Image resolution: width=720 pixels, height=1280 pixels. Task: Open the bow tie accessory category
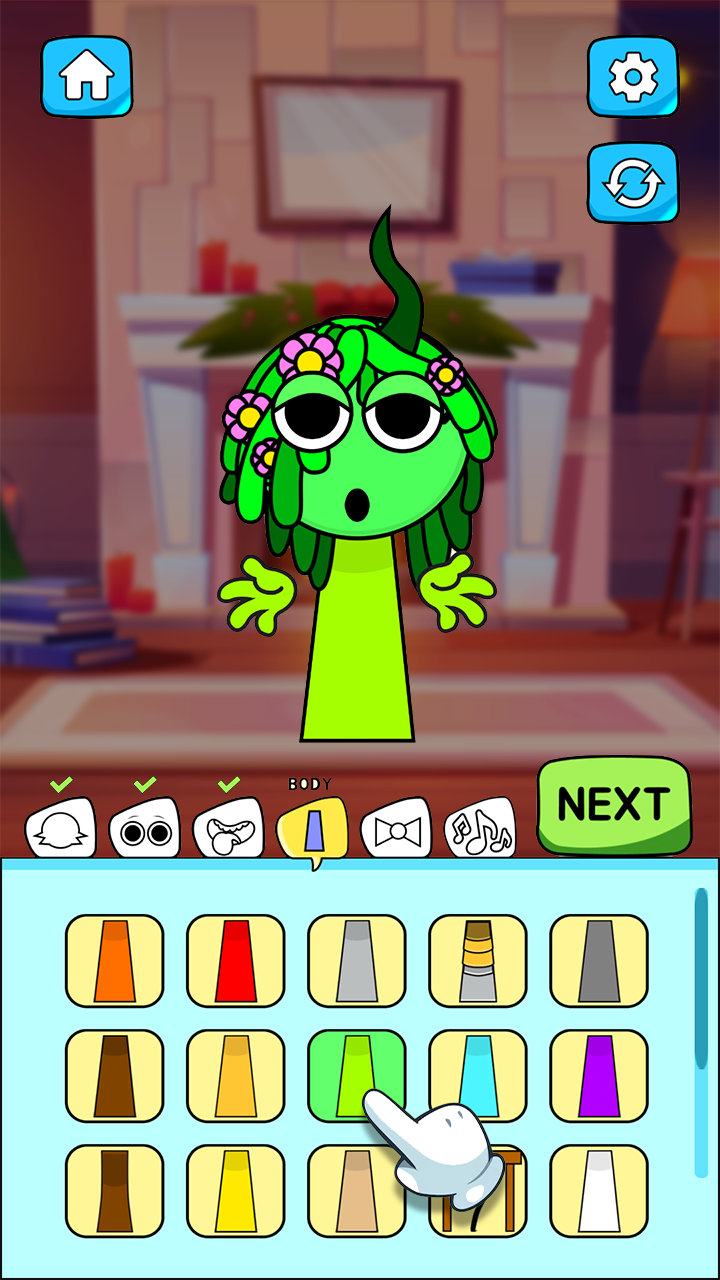tap(396, 825)
